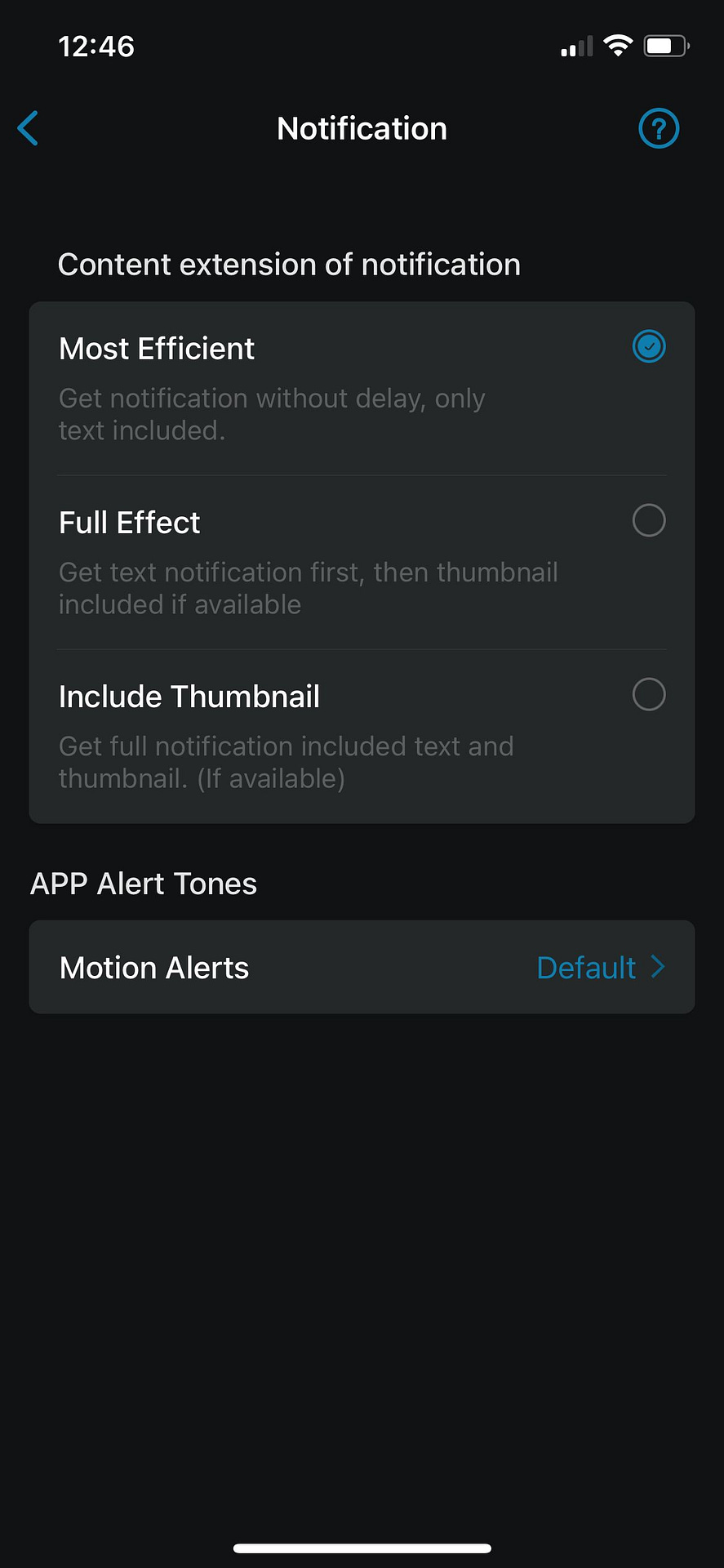This screenshot has width=724, height=1568.
Task: Choose the Full Effect option
Action: click(x=362, y=563)
